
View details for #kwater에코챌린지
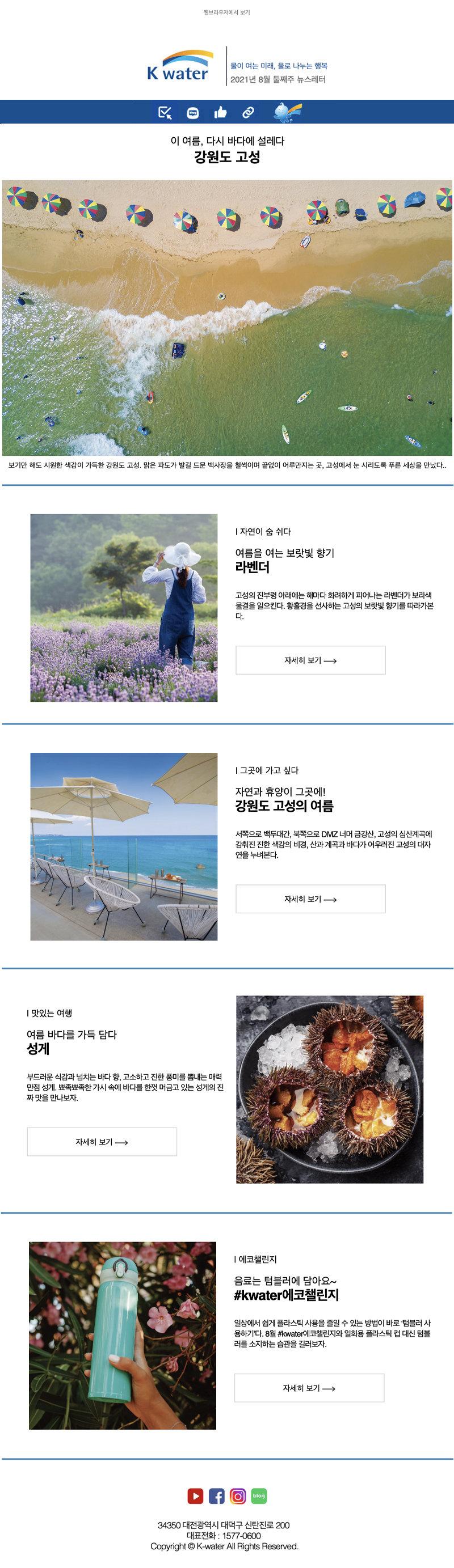click(309, 1388)
